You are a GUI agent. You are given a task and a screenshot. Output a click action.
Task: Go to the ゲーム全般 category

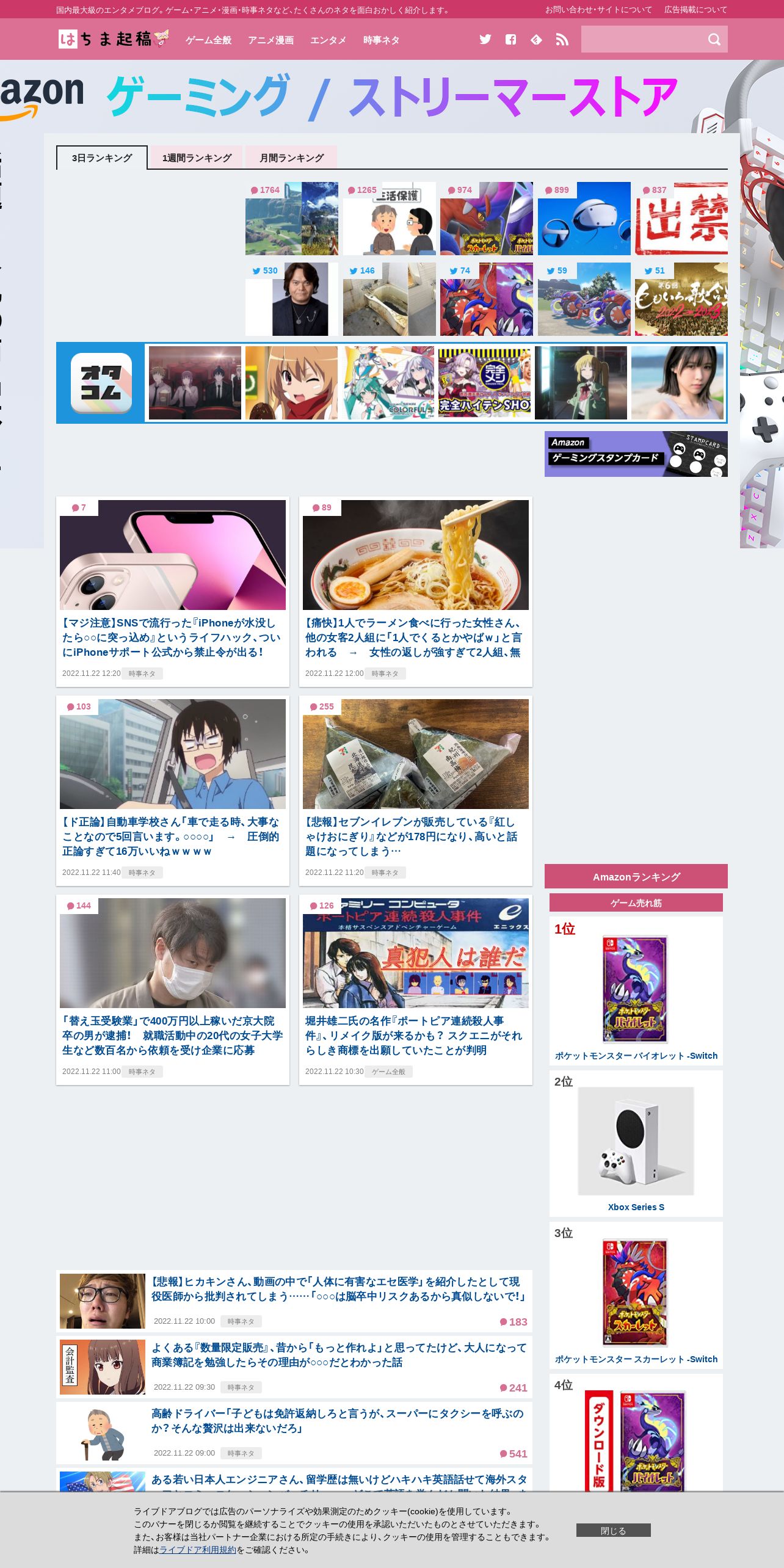click(x=208, y=40)
